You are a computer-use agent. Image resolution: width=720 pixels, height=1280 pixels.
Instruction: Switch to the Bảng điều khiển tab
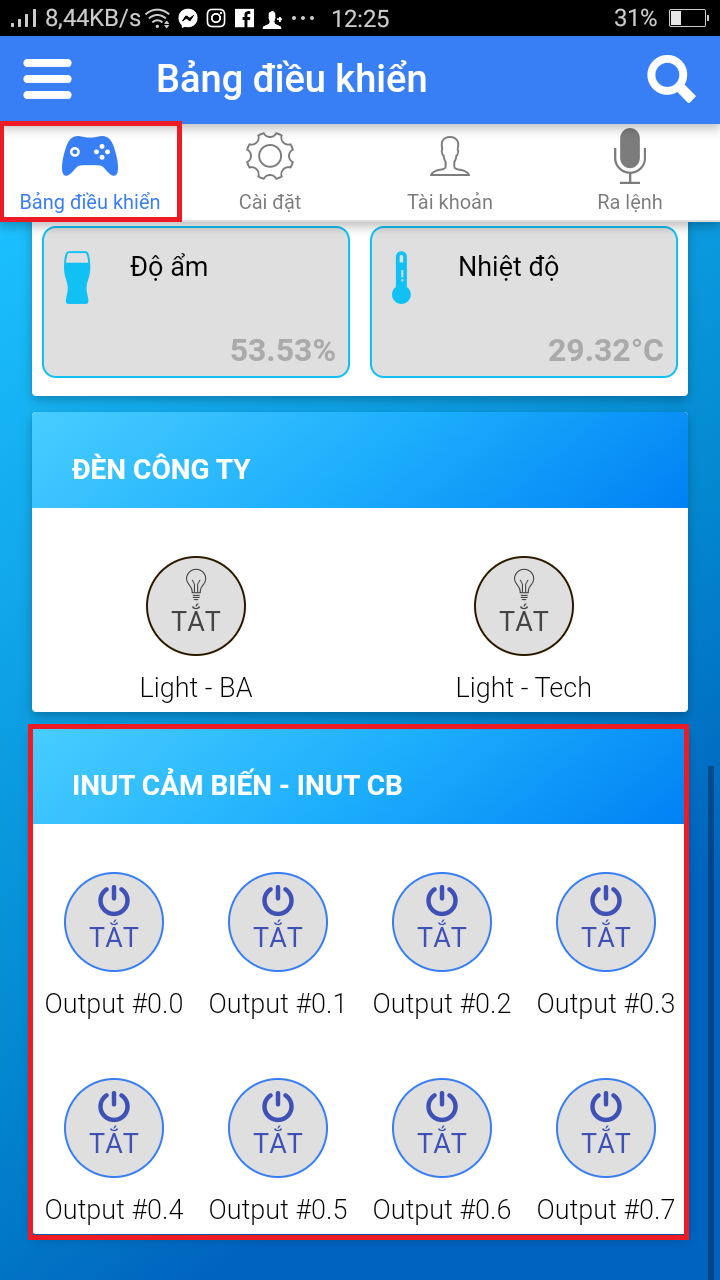(x=90, y=171)
